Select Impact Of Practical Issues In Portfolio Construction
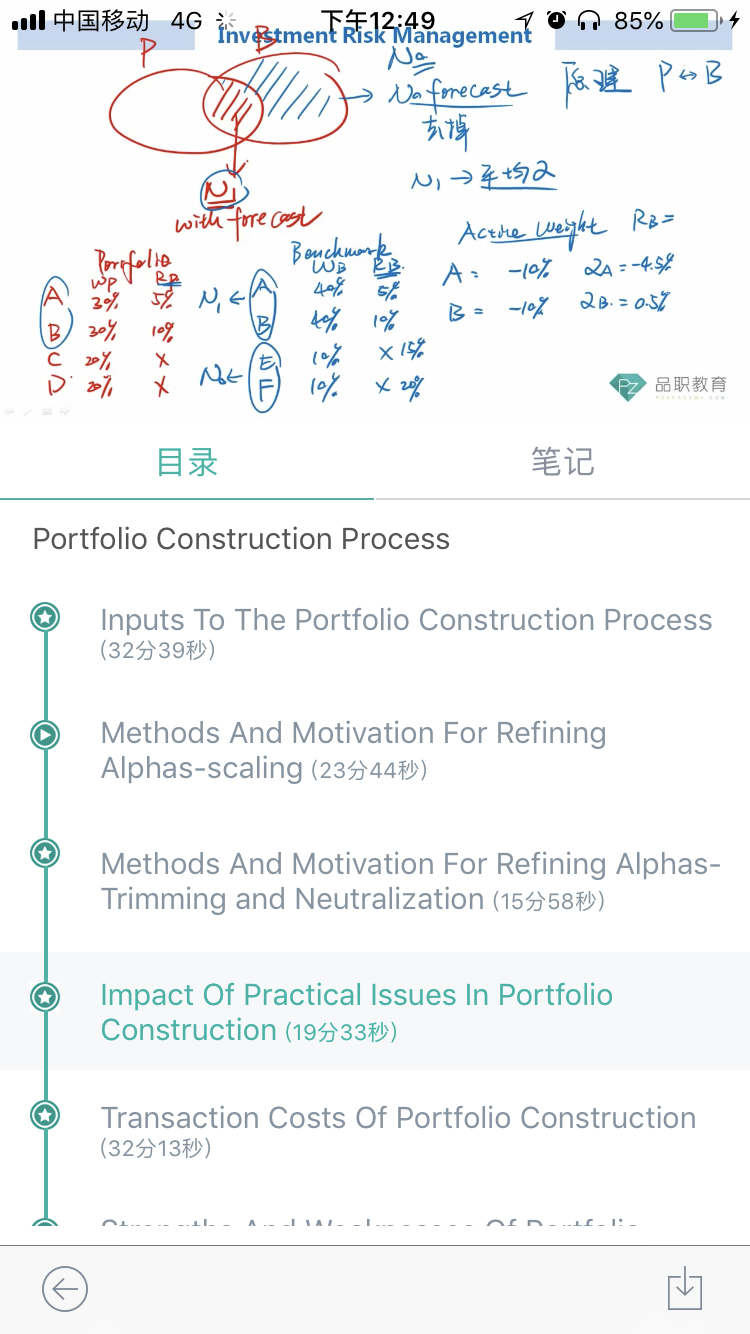Image resolution: width=750 pixels, height=1334 pixels. pos(375,1012)
